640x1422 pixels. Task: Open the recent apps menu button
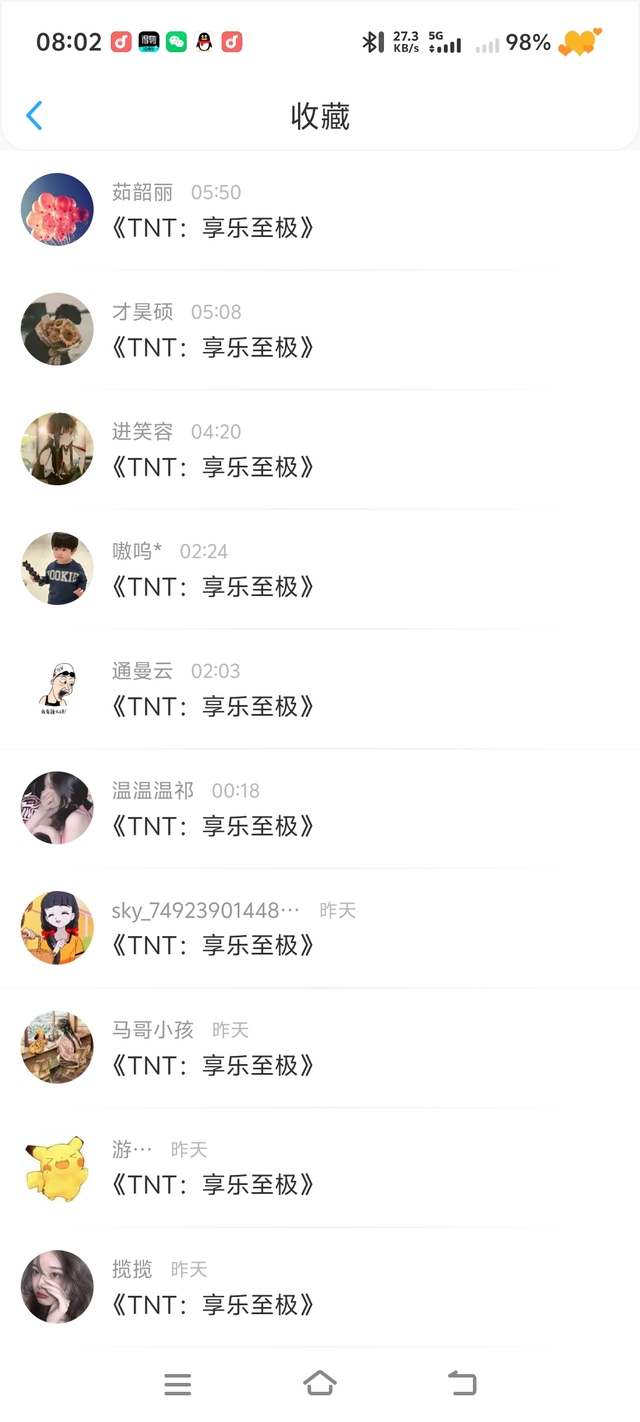pyautogui.click(x=178, y=1384)
